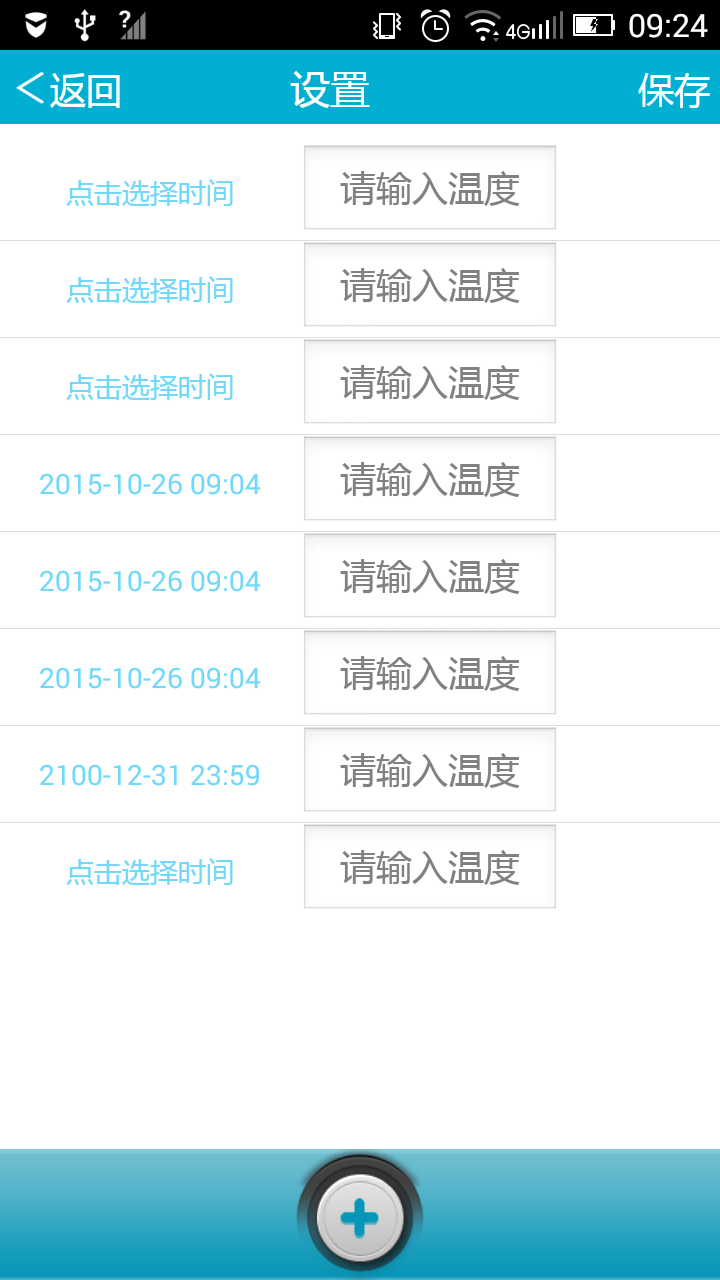Select a time in the last row
The width and height of the screenshot is (720, 1280).
pyautogui.click(x=150, y=872)
